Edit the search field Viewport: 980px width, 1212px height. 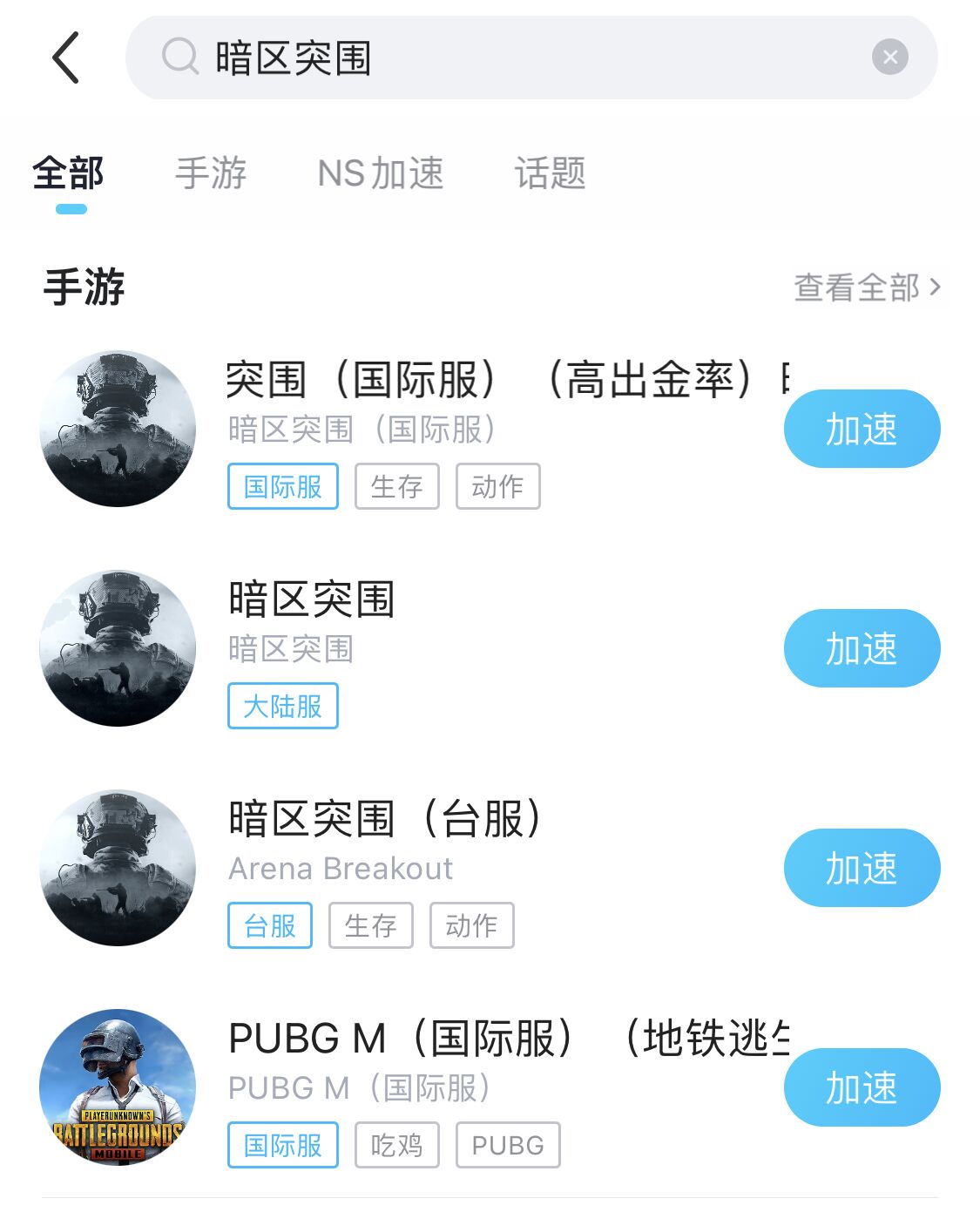coord(523,58)
